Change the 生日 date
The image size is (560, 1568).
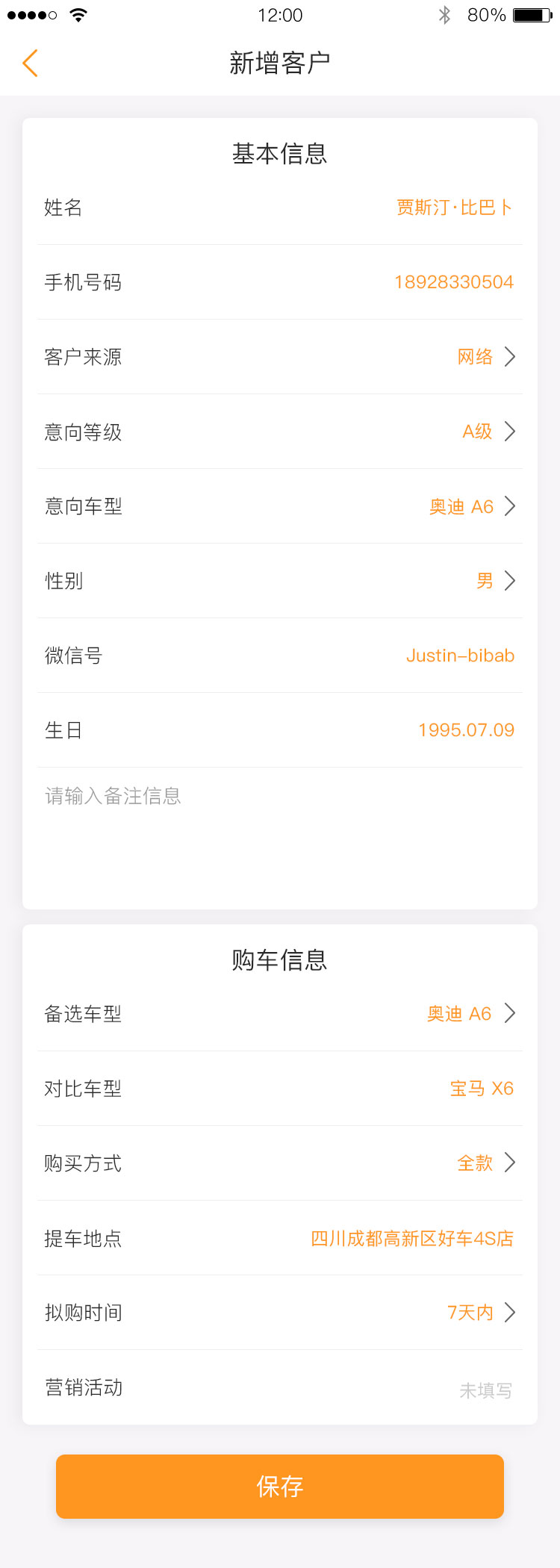click(465, 730)
